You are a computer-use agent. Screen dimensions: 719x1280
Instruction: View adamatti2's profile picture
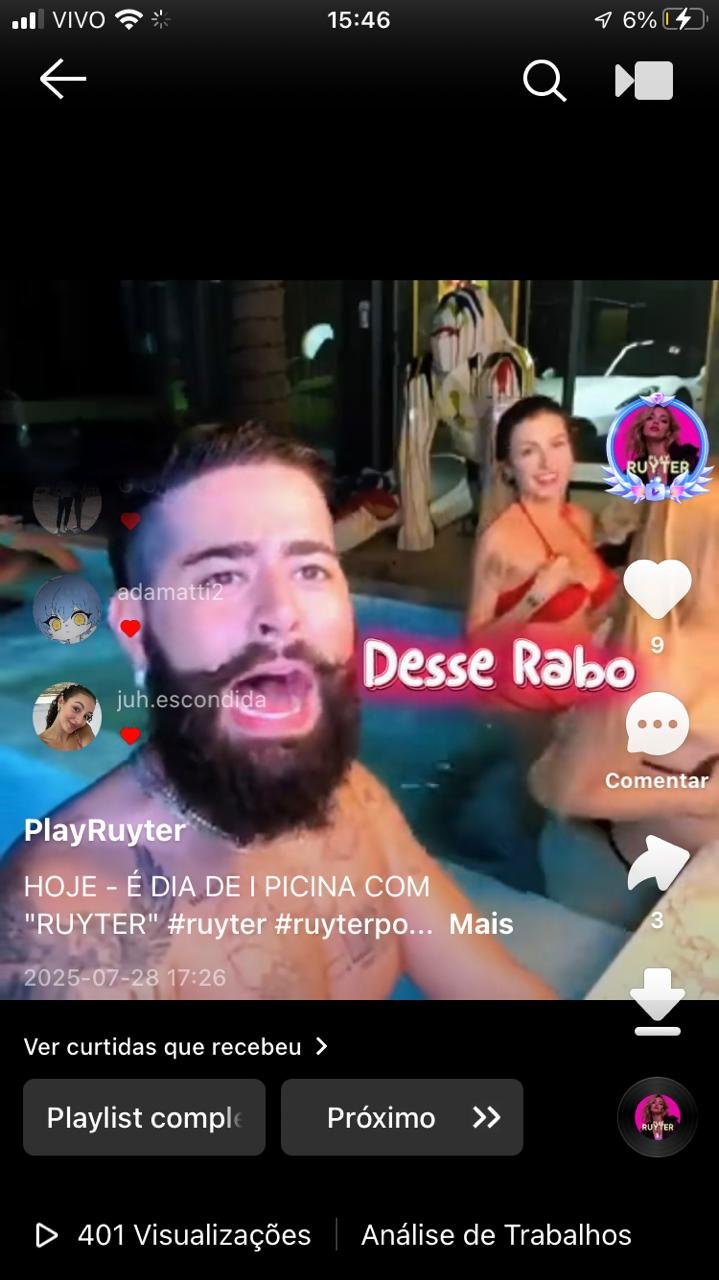67,609
